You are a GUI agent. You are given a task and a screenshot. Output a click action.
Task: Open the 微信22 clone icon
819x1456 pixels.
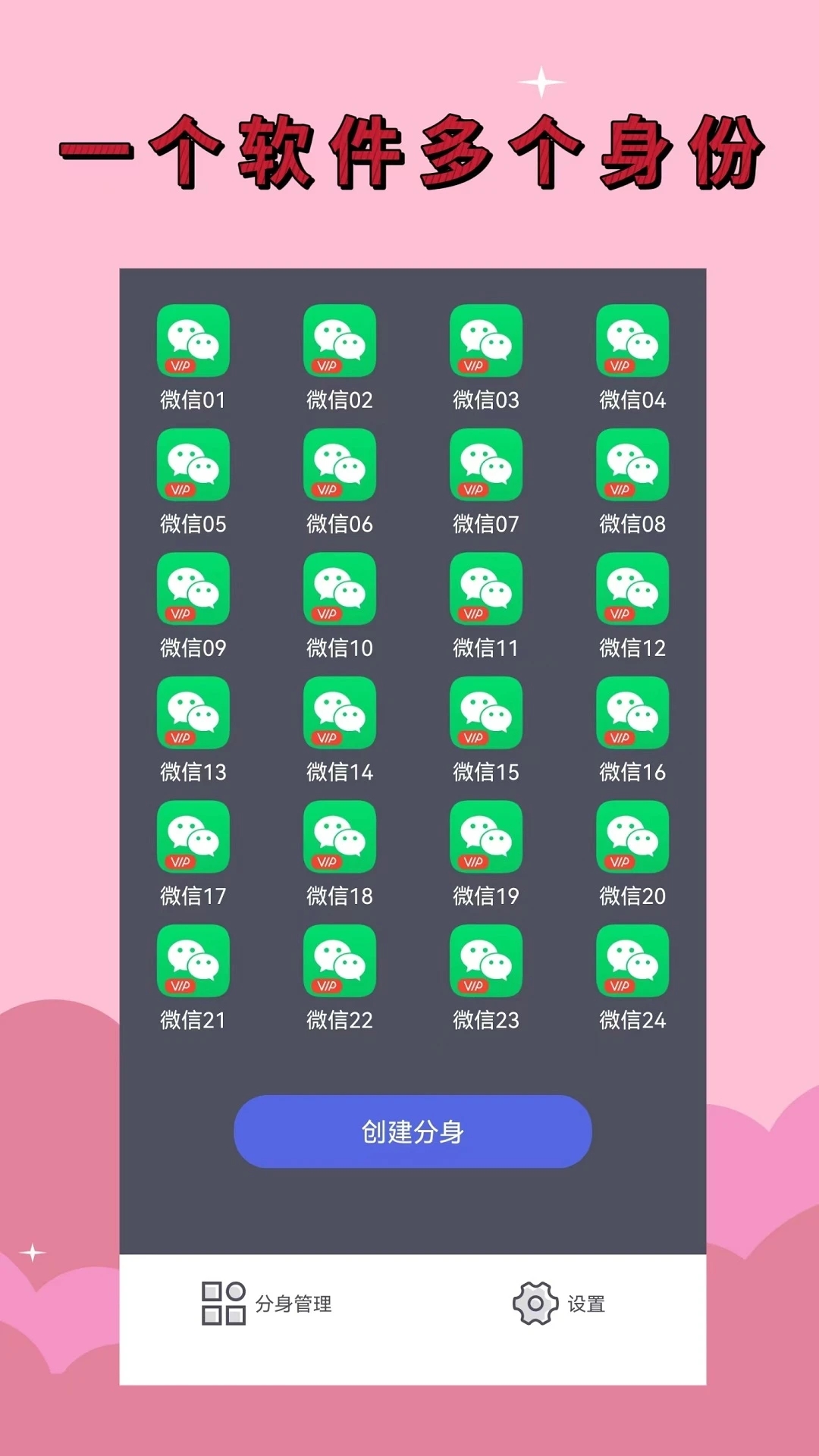coord(339,963)
